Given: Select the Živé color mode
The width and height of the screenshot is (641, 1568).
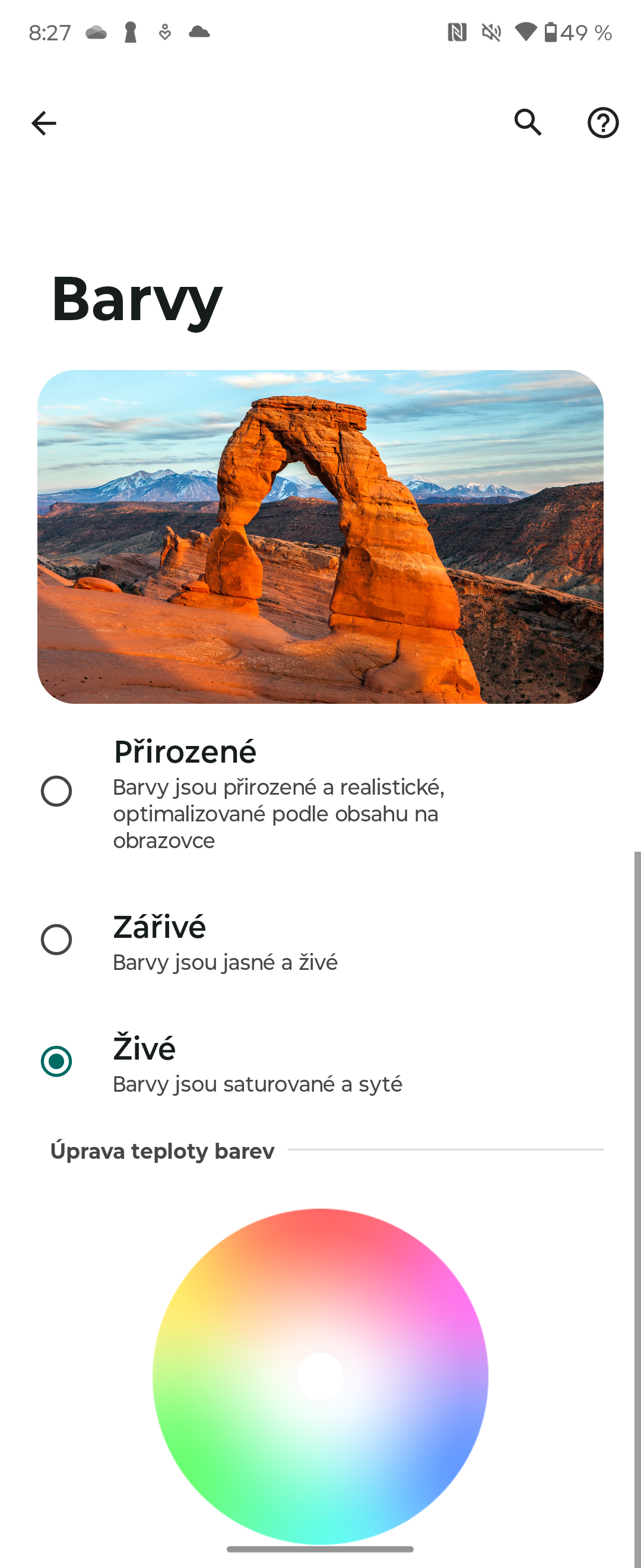Looking at the screenshot, I should pos(56,1061).
